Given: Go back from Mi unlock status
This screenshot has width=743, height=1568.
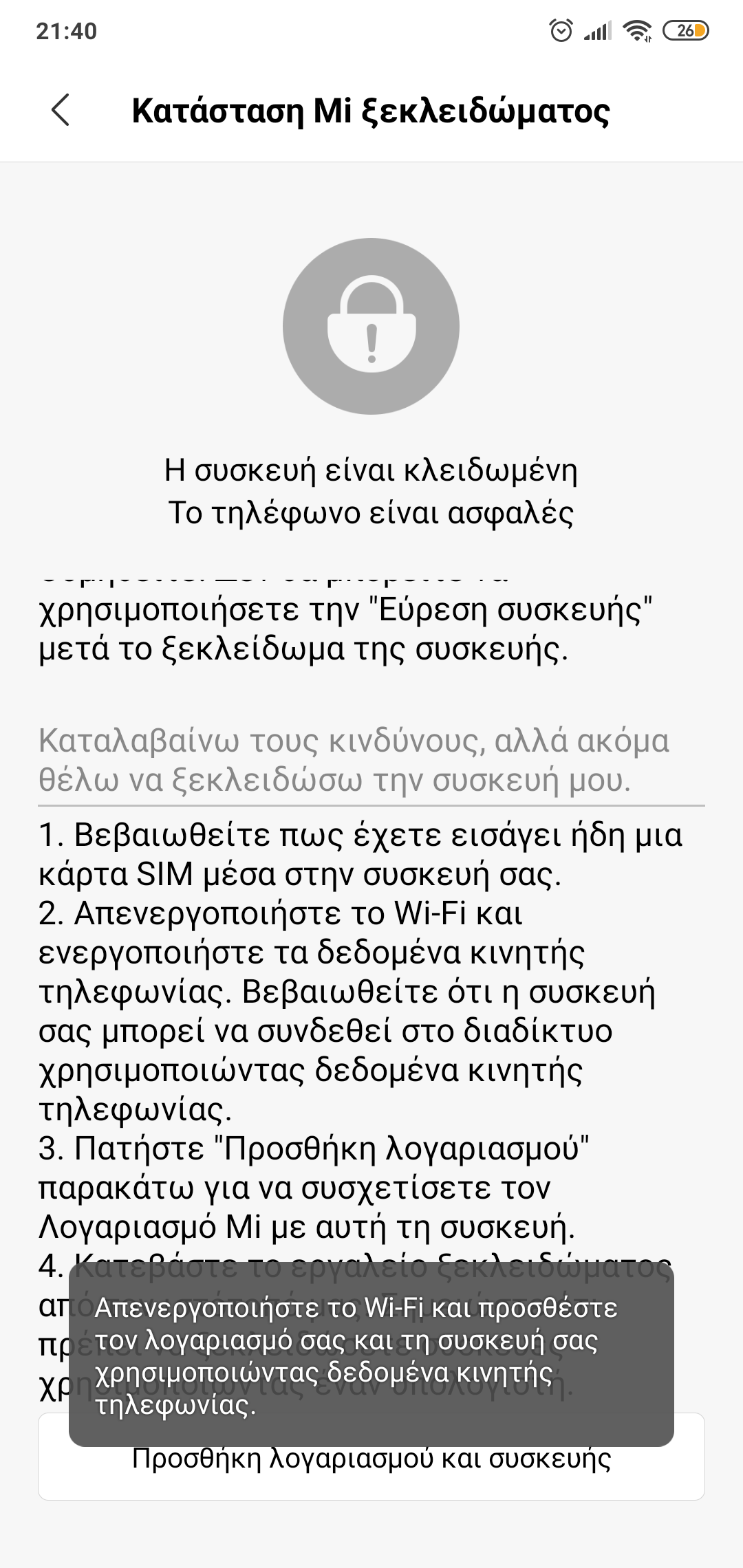Looking at the screenshot, I should [x=61, y=110].
